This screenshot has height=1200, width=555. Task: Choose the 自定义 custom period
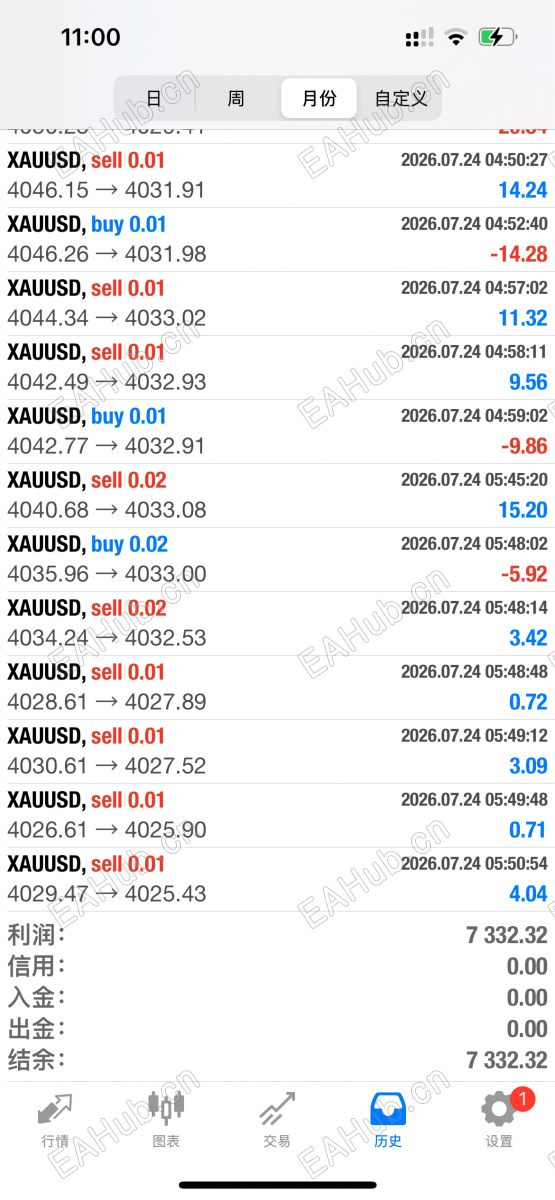(401, 99)
